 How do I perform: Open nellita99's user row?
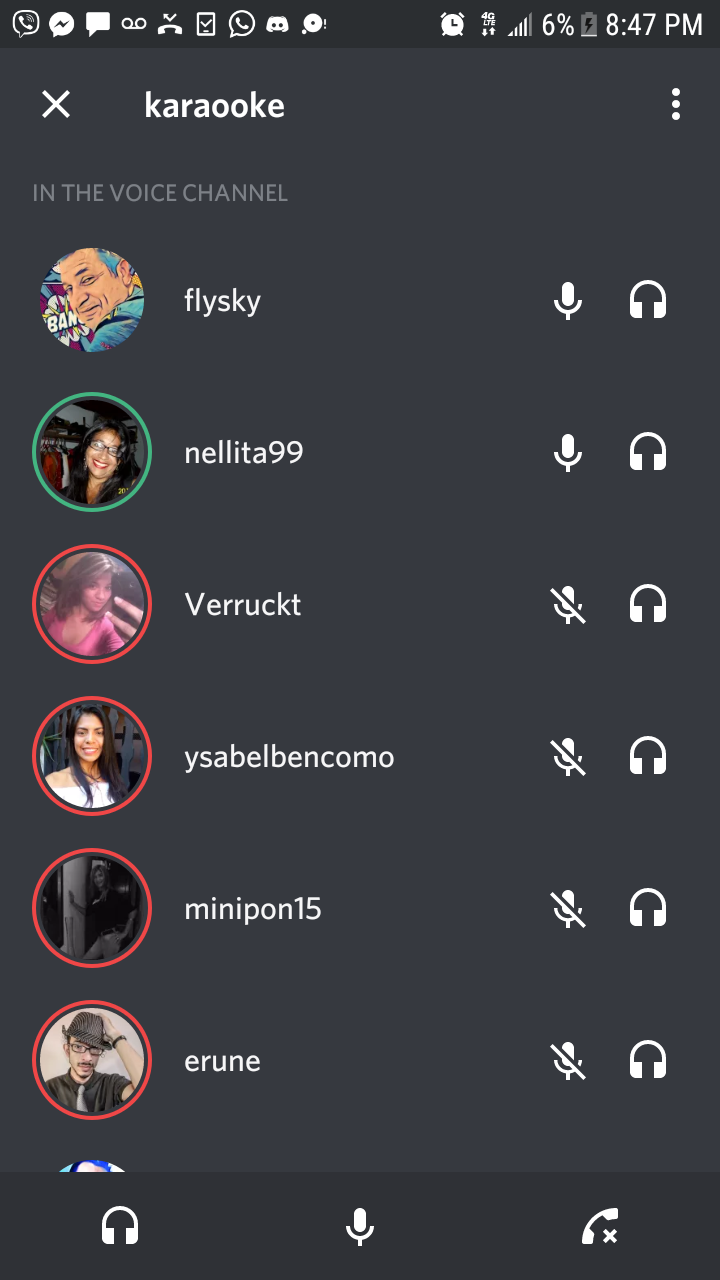pyautogui.click(x=360, y=452)
